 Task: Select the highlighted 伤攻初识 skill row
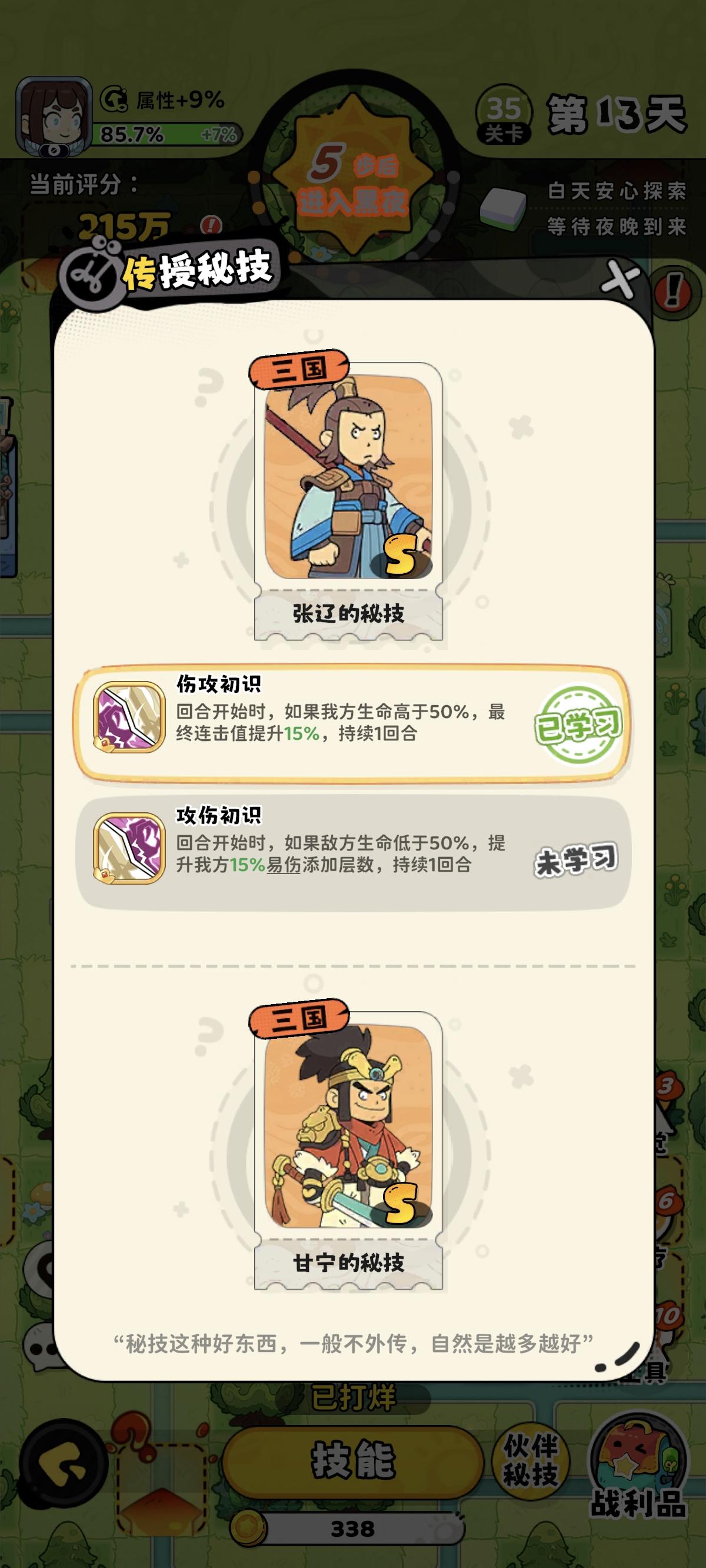pyautogui.click(x=353, y=721)
